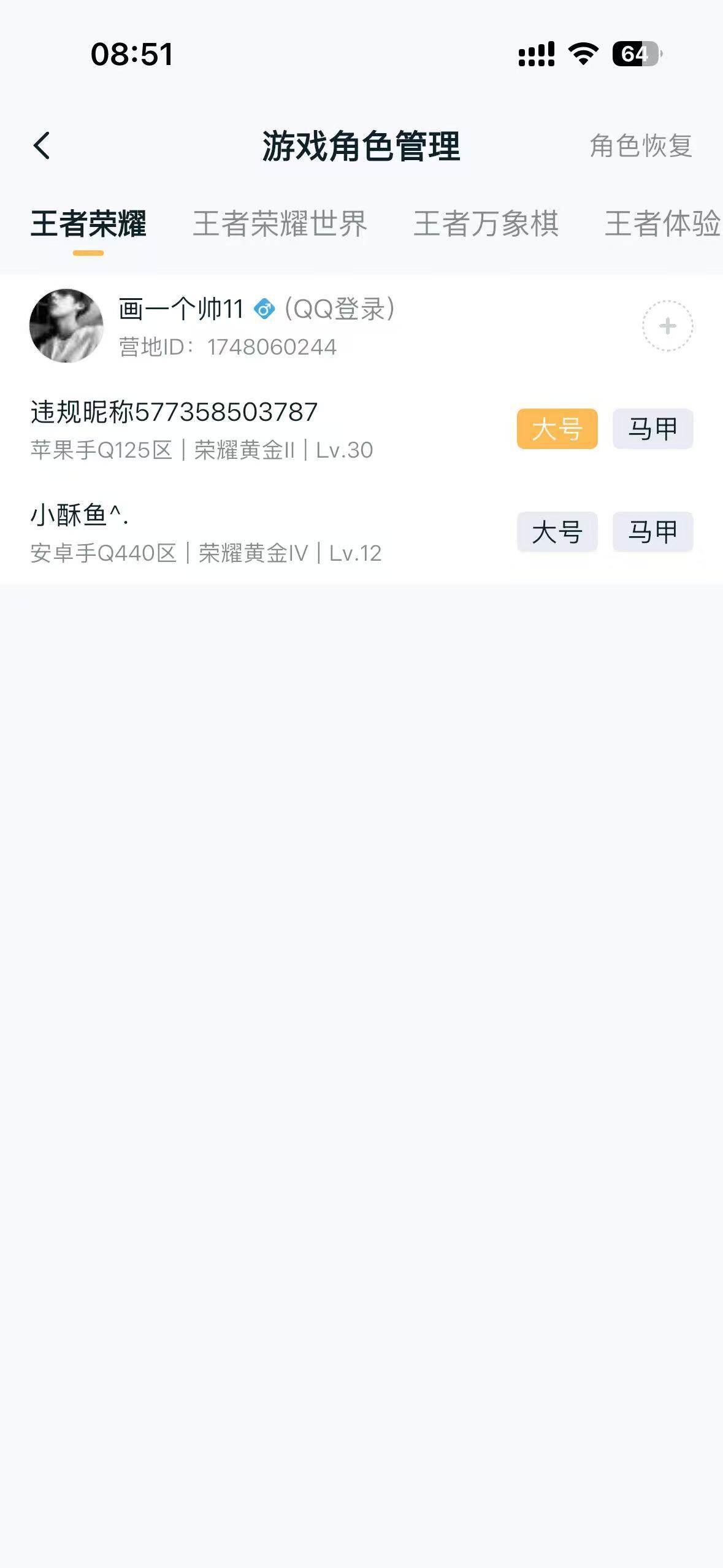Mark 违规昵称577358503787 as 大号
This screenshot has height=1568, width=723.
(557, 428)
